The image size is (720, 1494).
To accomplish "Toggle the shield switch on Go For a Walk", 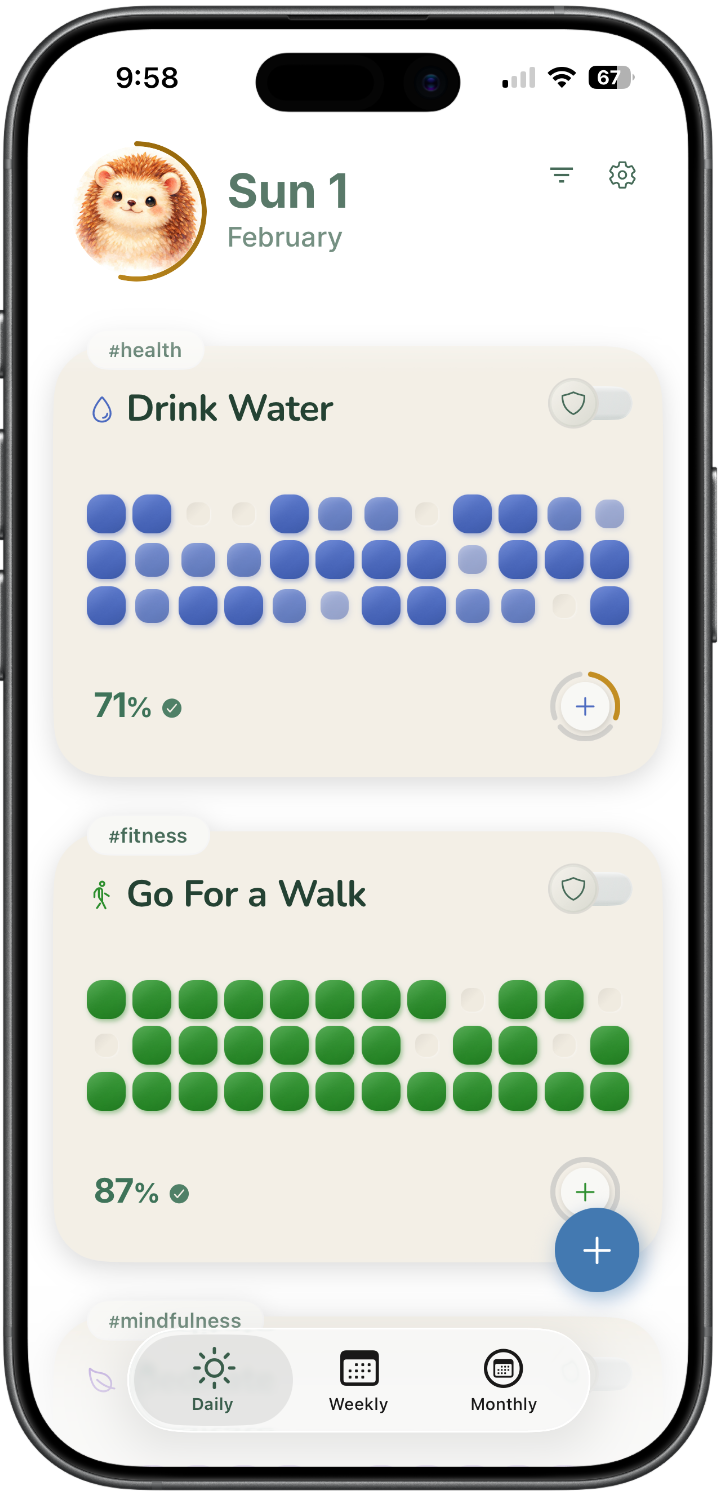I will tap(590, 889).
